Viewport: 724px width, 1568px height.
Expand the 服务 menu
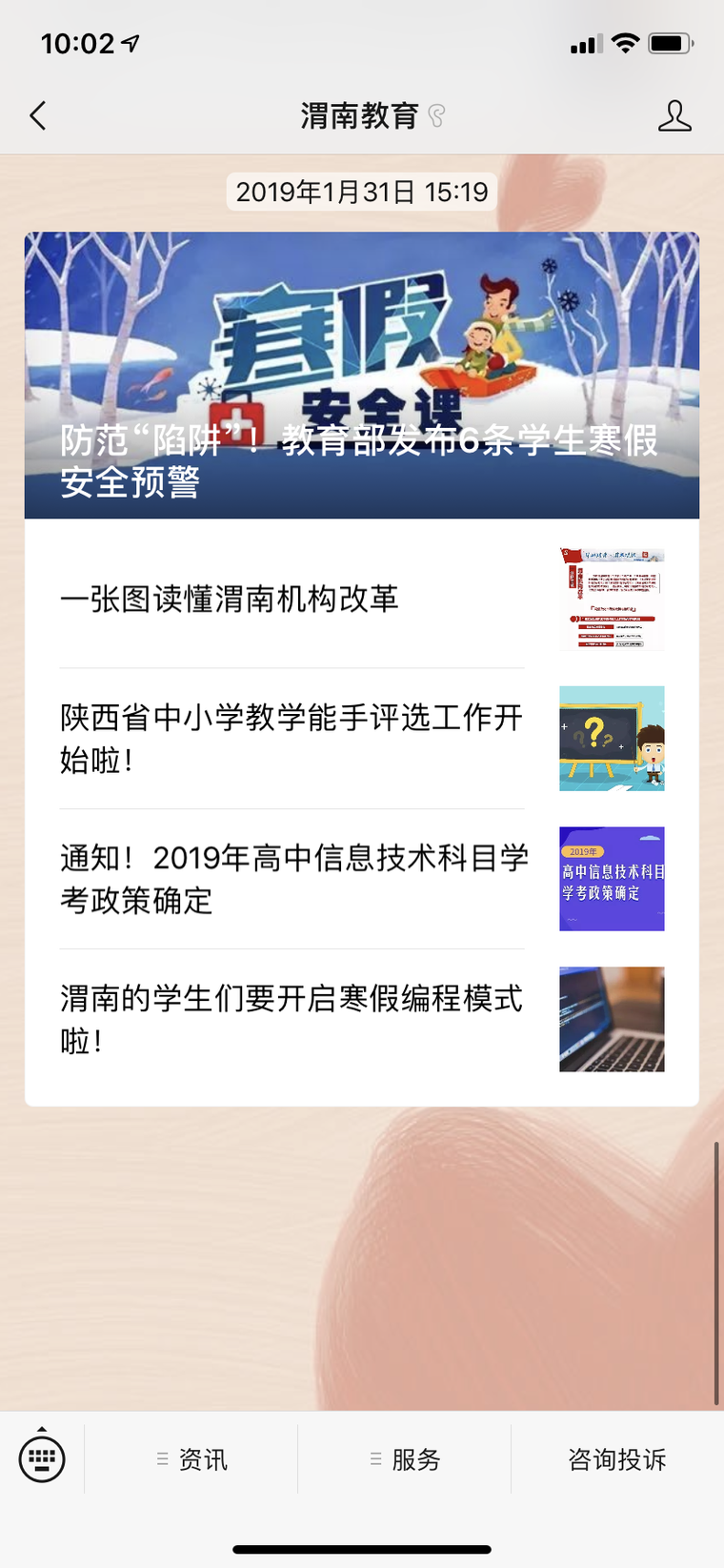click(406, 1459)
